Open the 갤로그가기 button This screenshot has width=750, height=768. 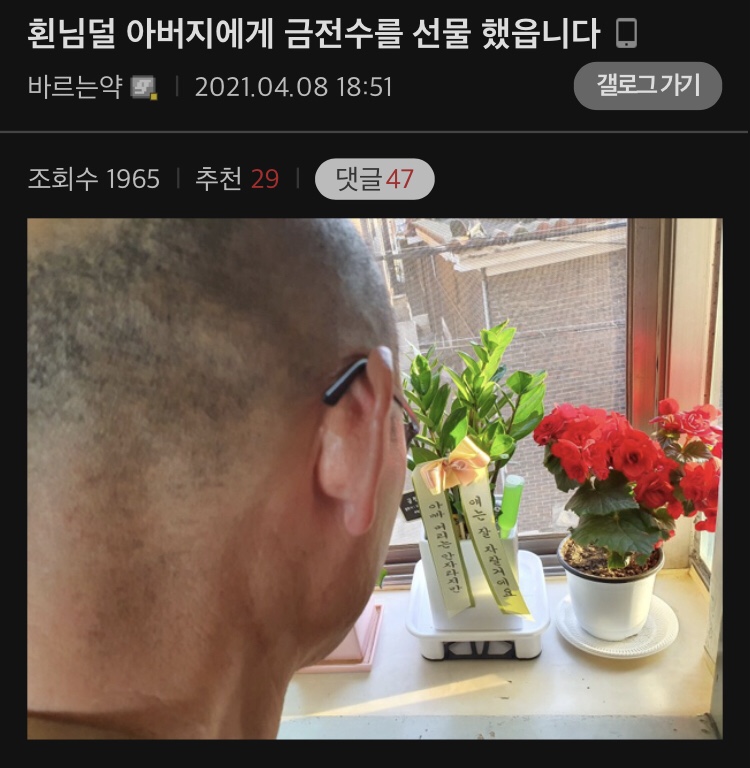(647, 86)
